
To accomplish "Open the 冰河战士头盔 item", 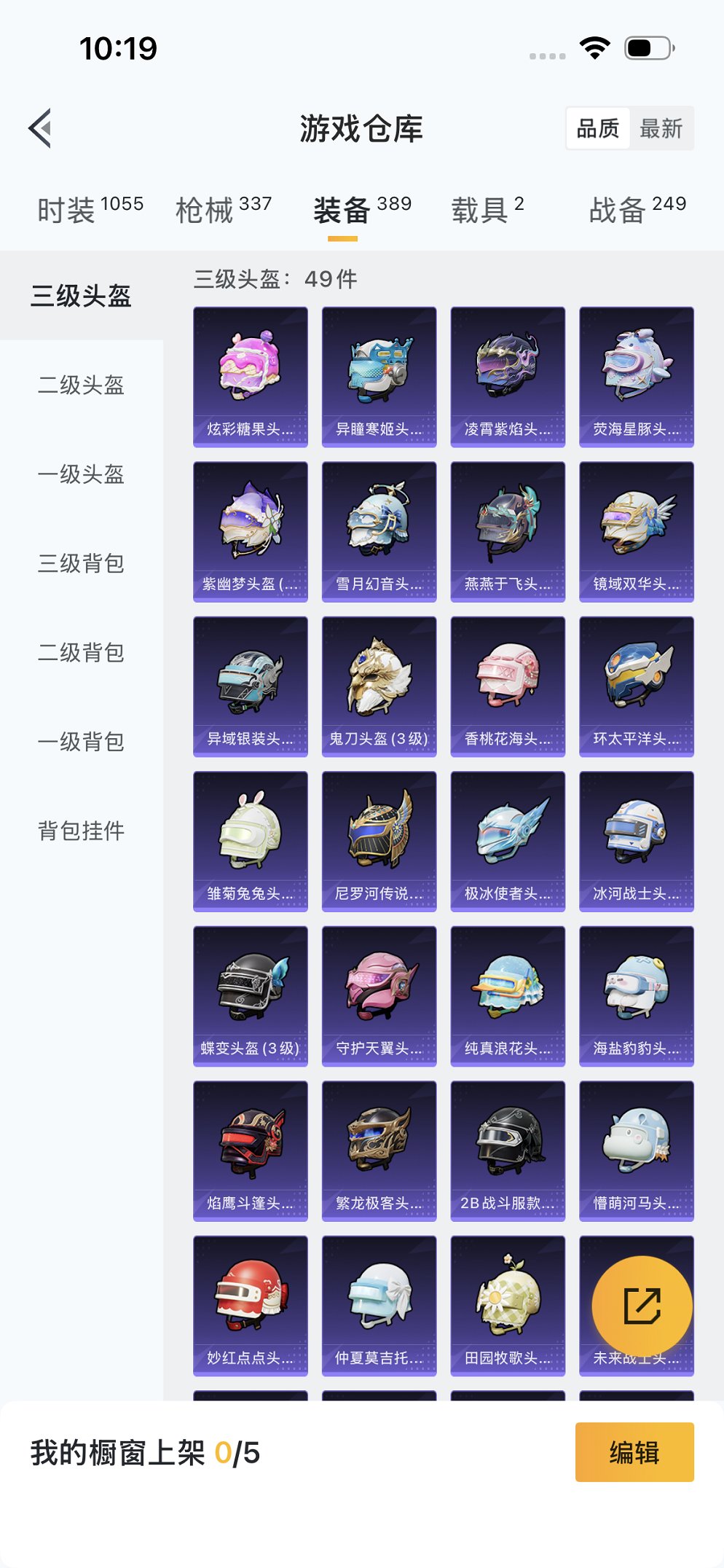I will [636, 841].
